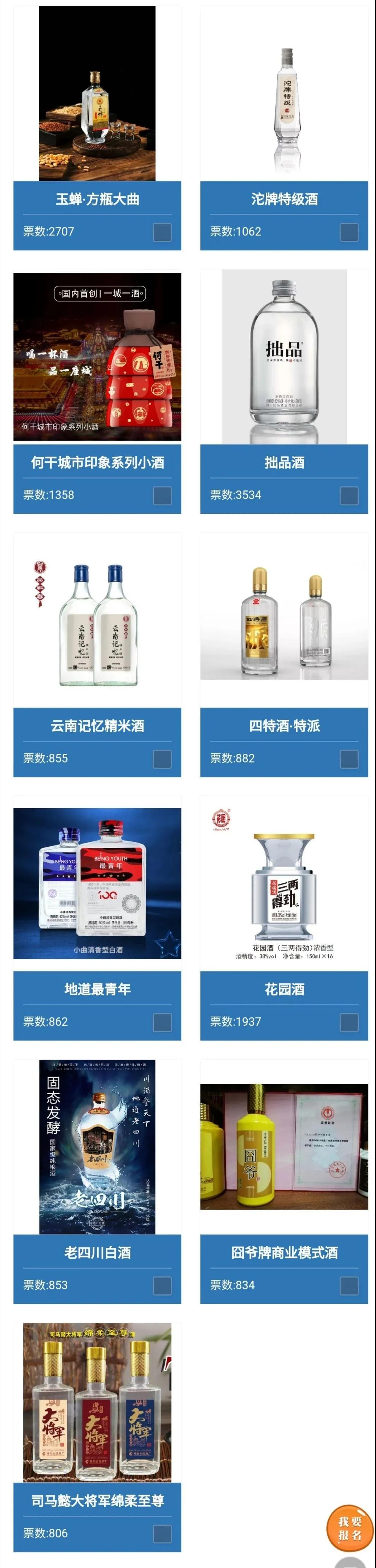Screen dimensions: 376x1568
Task: Check the vote box for 玉蝉·方瓶大曲
Action: pyautogui.click(x=161, y=232)
